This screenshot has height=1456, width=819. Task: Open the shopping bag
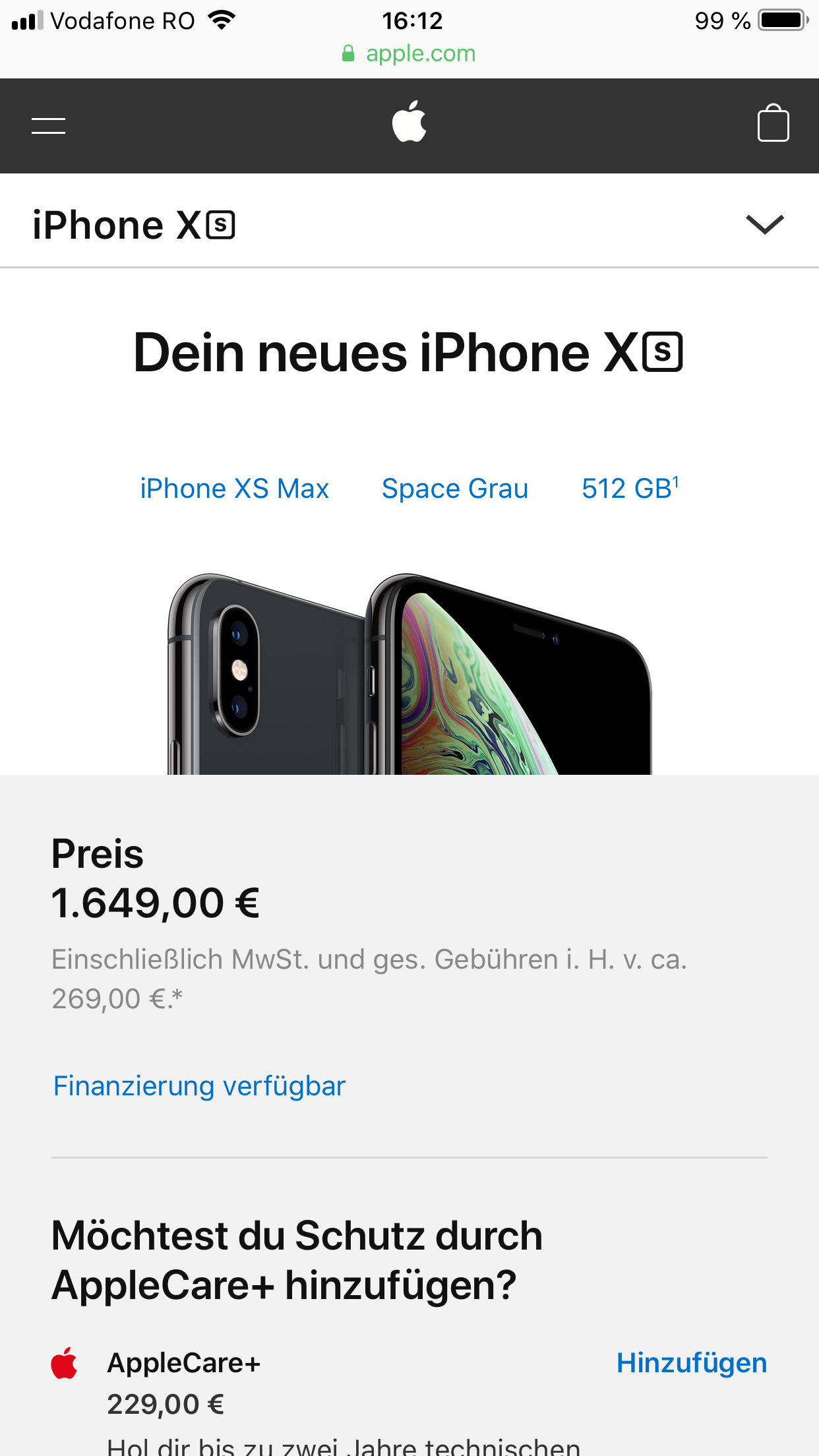(773, 123)
